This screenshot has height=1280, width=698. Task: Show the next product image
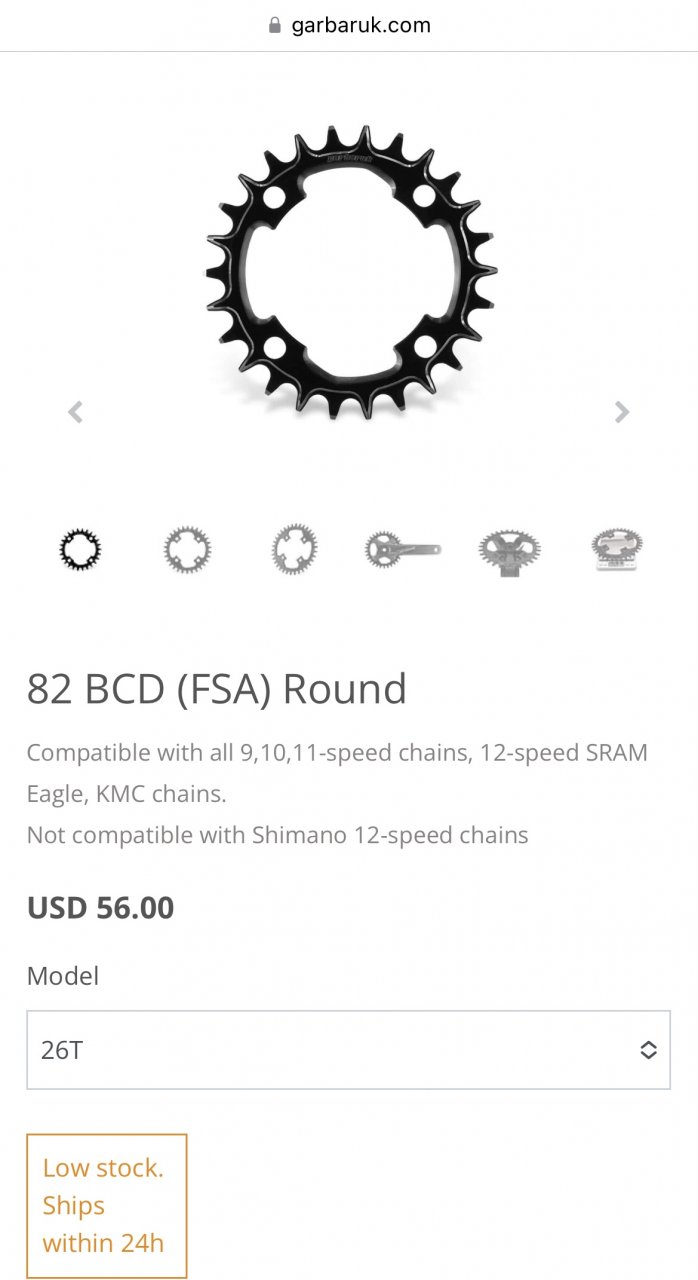point(622,411)
